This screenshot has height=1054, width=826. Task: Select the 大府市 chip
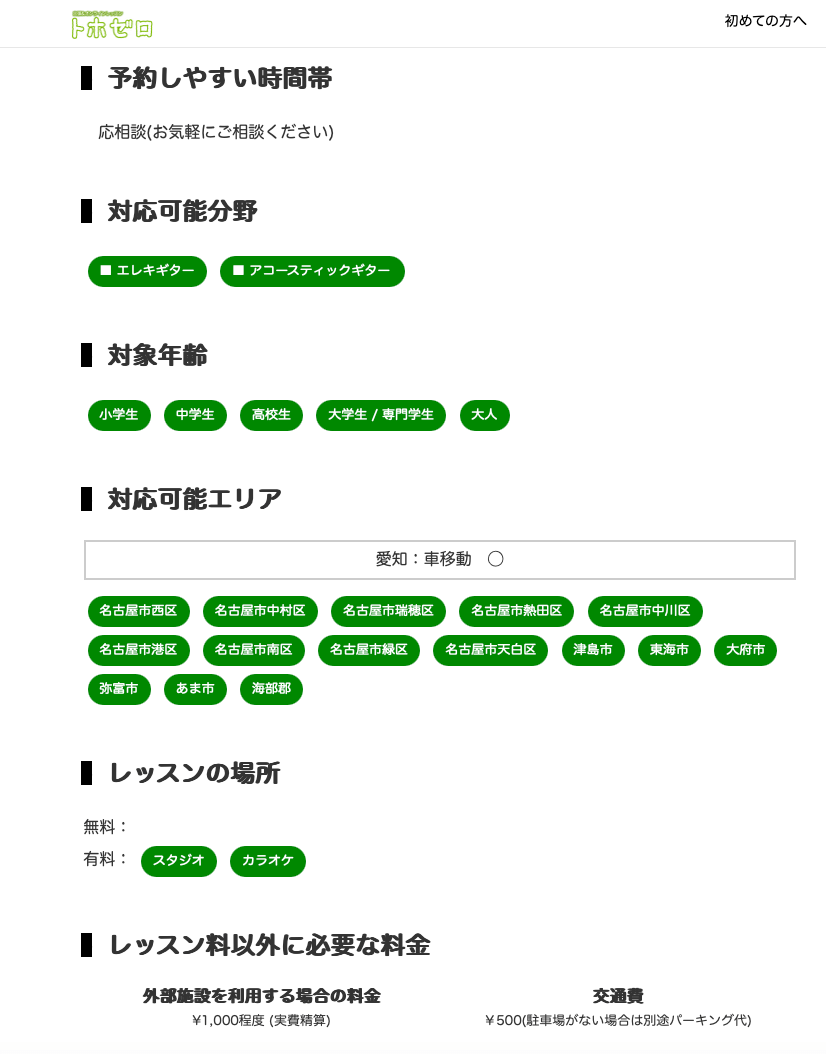[x=745, y=650]
